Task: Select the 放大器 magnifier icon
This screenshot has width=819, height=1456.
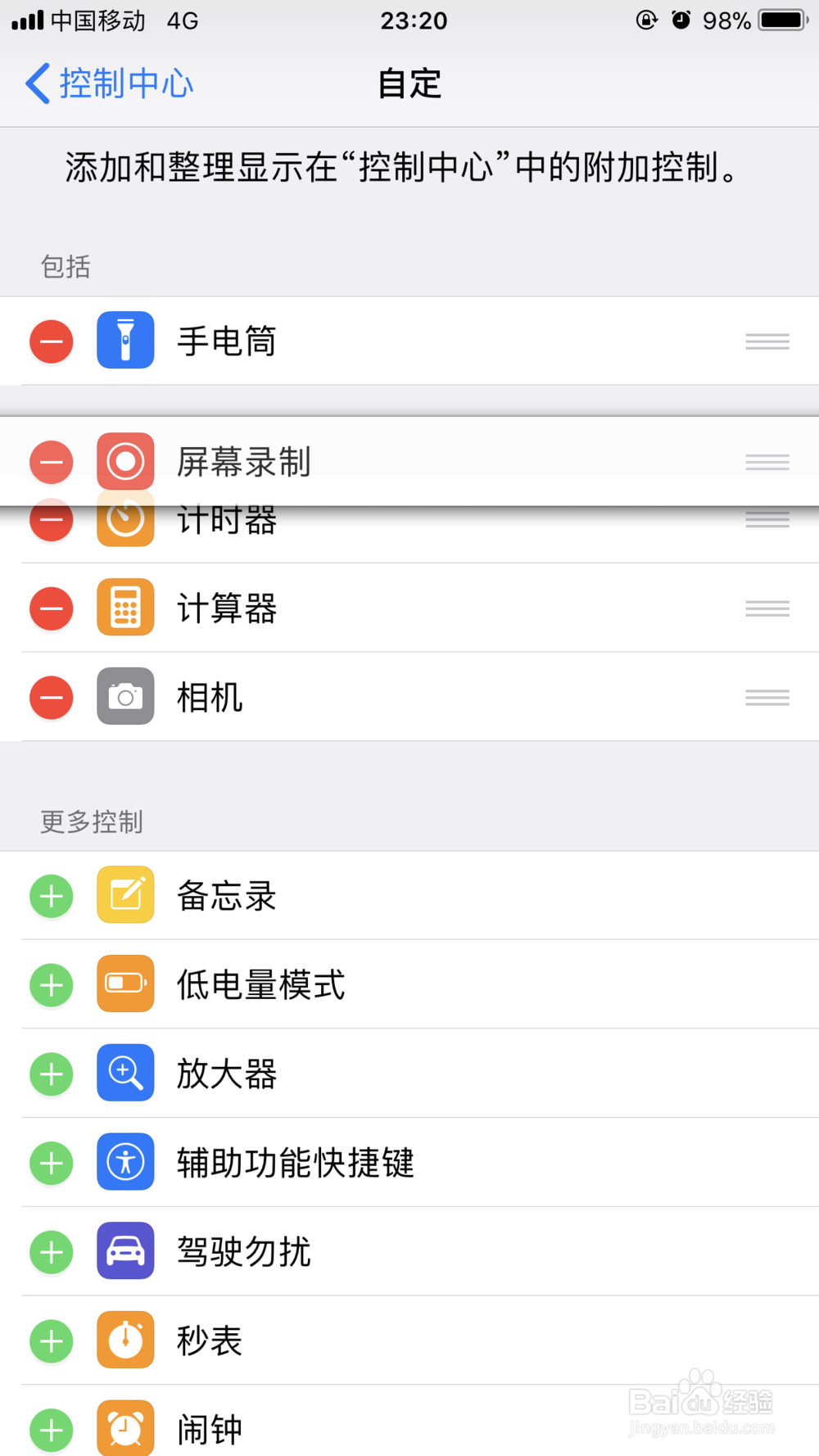Action: [124, 1074]
